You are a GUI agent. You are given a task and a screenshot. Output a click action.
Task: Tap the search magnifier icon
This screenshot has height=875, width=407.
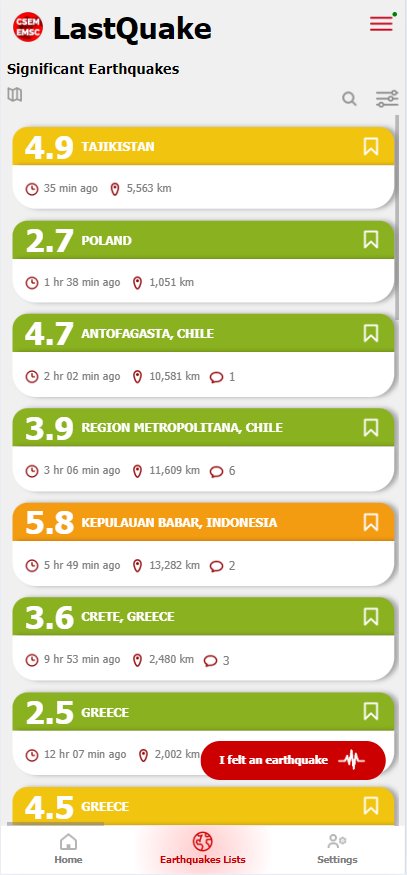coord(349,99)
